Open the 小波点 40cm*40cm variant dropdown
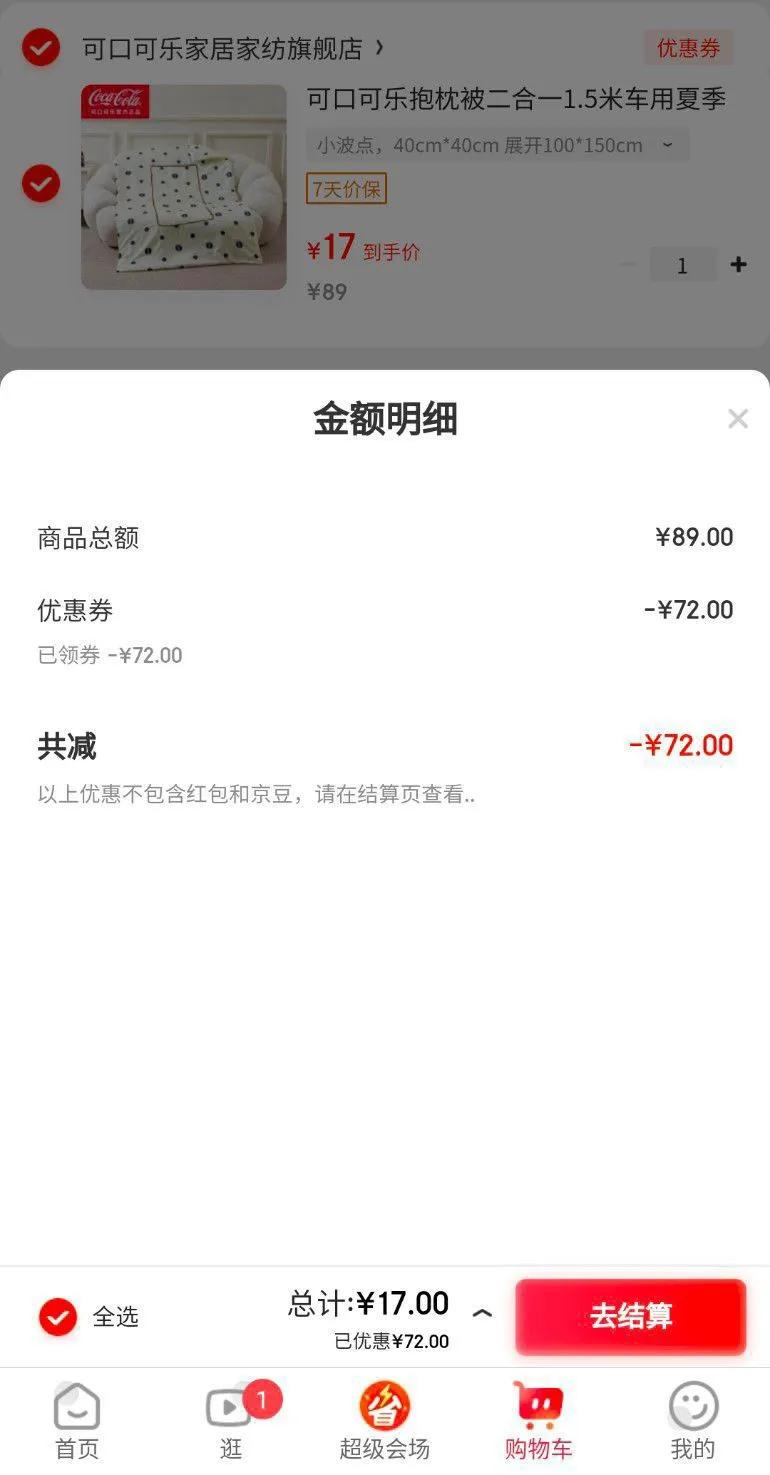The width and height of the screenshot is (770, 1475). 497,145
